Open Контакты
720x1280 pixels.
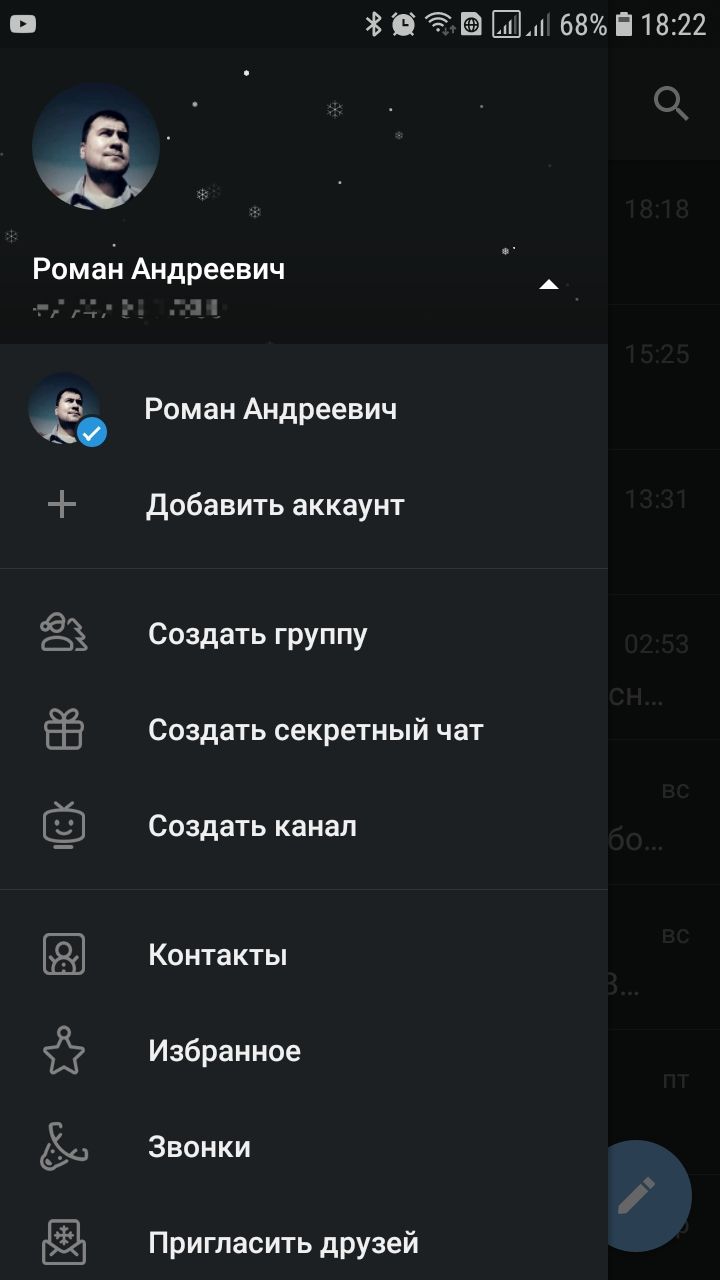pos(304,955)
